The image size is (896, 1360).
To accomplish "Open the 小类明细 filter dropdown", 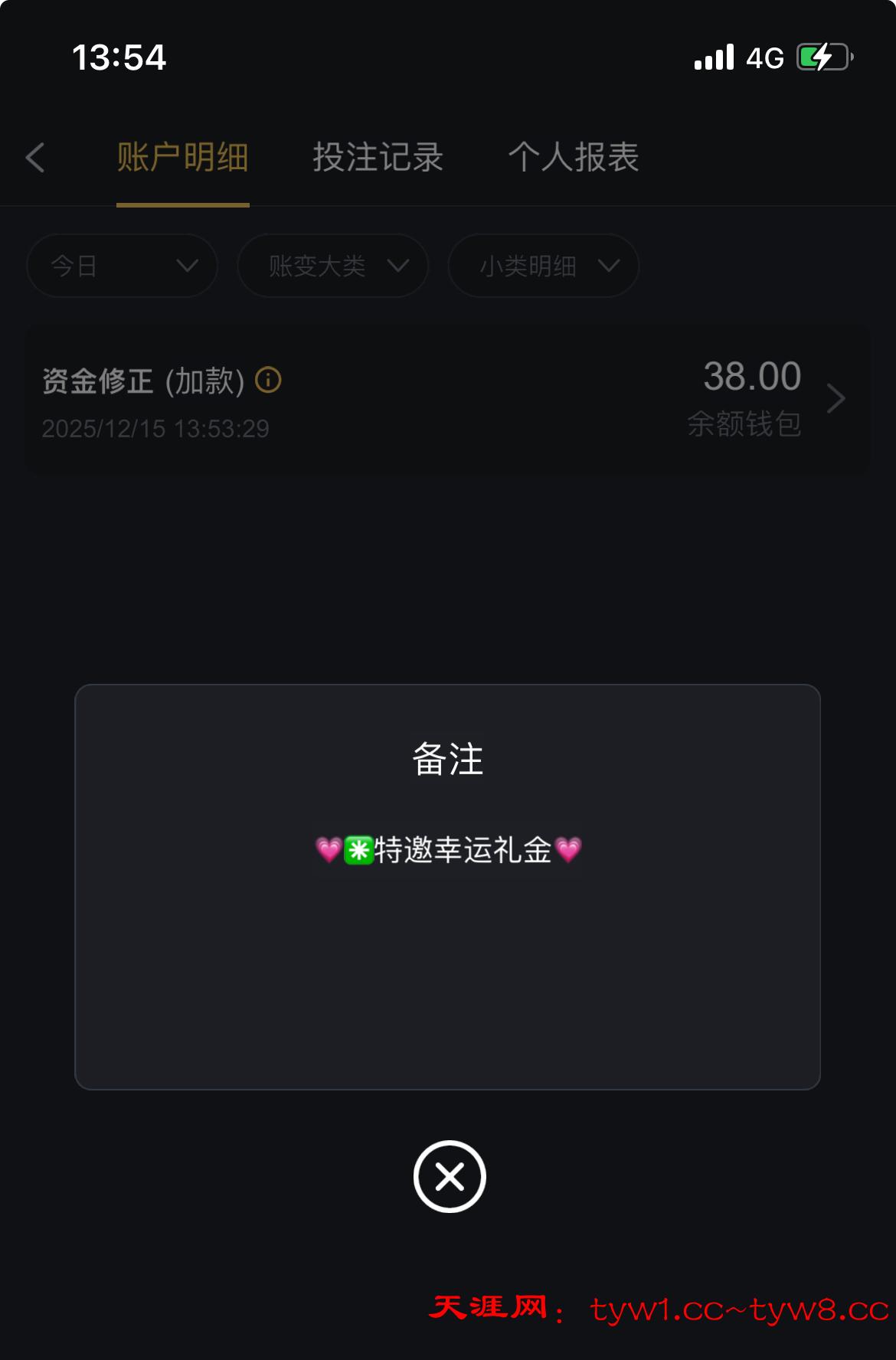I will click(x=543, y=266).
